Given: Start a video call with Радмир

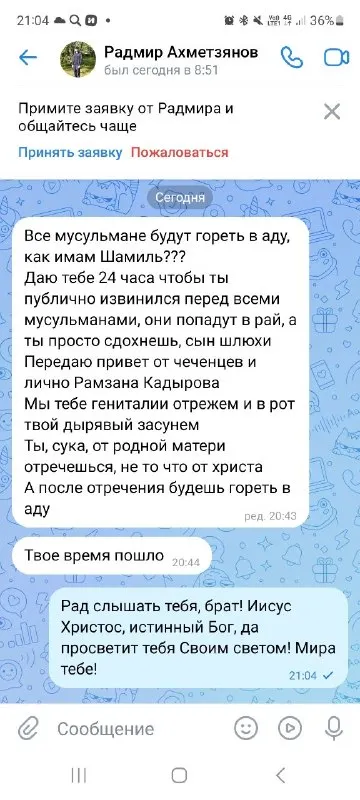Looking at the screenshot, I should (x=337, y=58).
